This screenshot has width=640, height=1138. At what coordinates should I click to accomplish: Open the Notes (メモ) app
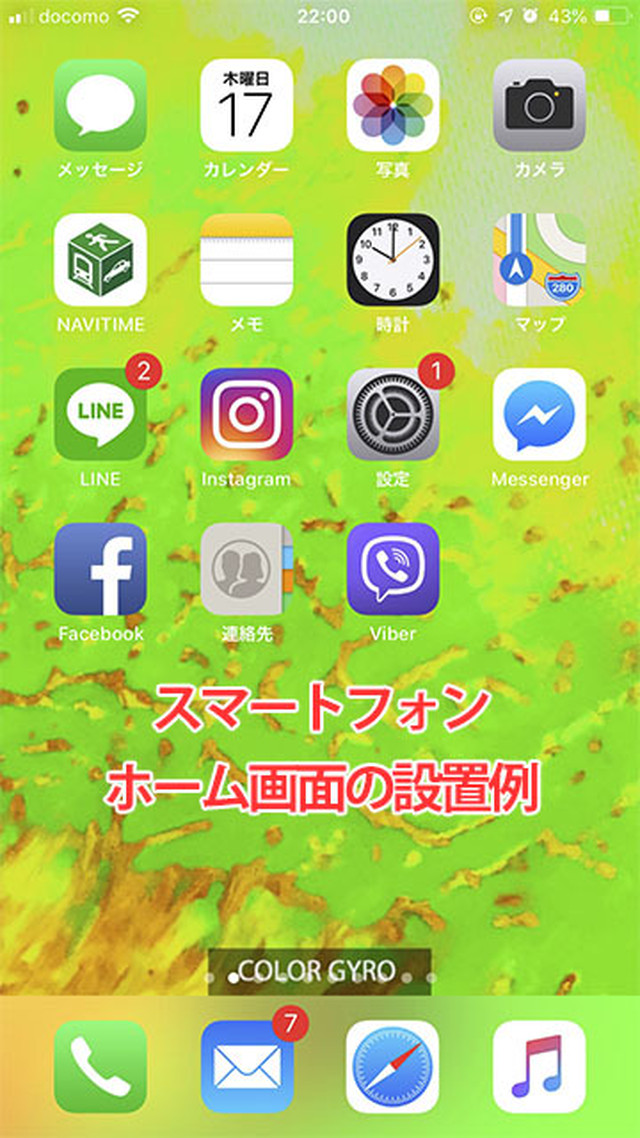tap(246, 260)
